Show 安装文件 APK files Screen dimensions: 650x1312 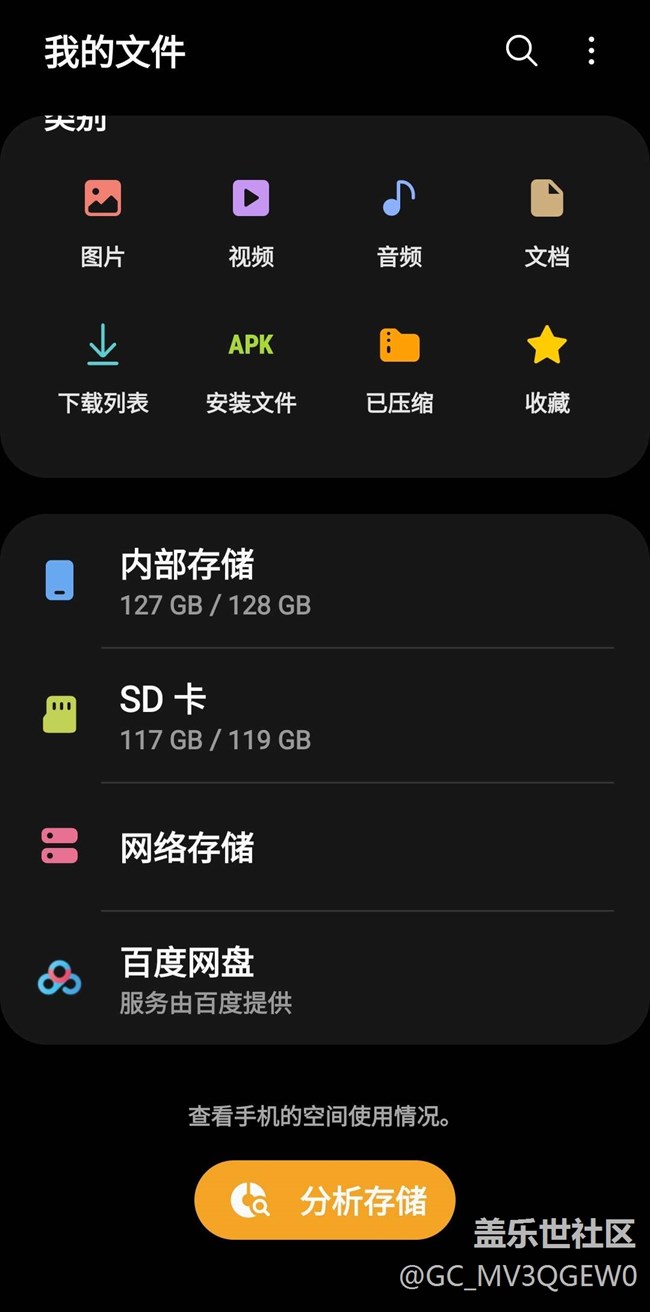[x=251, y=370]
